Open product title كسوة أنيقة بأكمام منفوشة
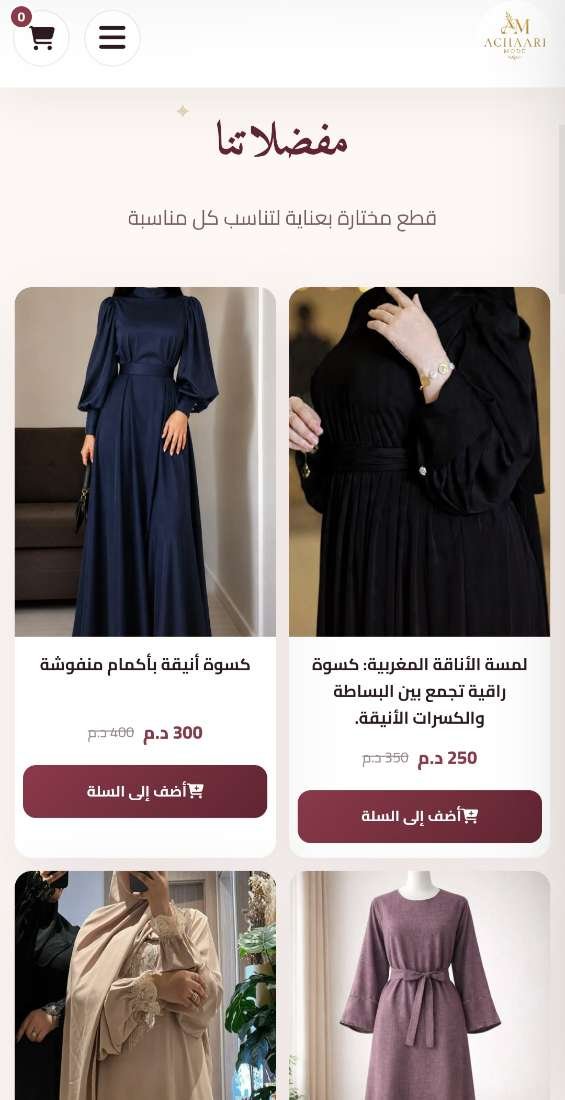565x1100 pixels. pos(145,664)
